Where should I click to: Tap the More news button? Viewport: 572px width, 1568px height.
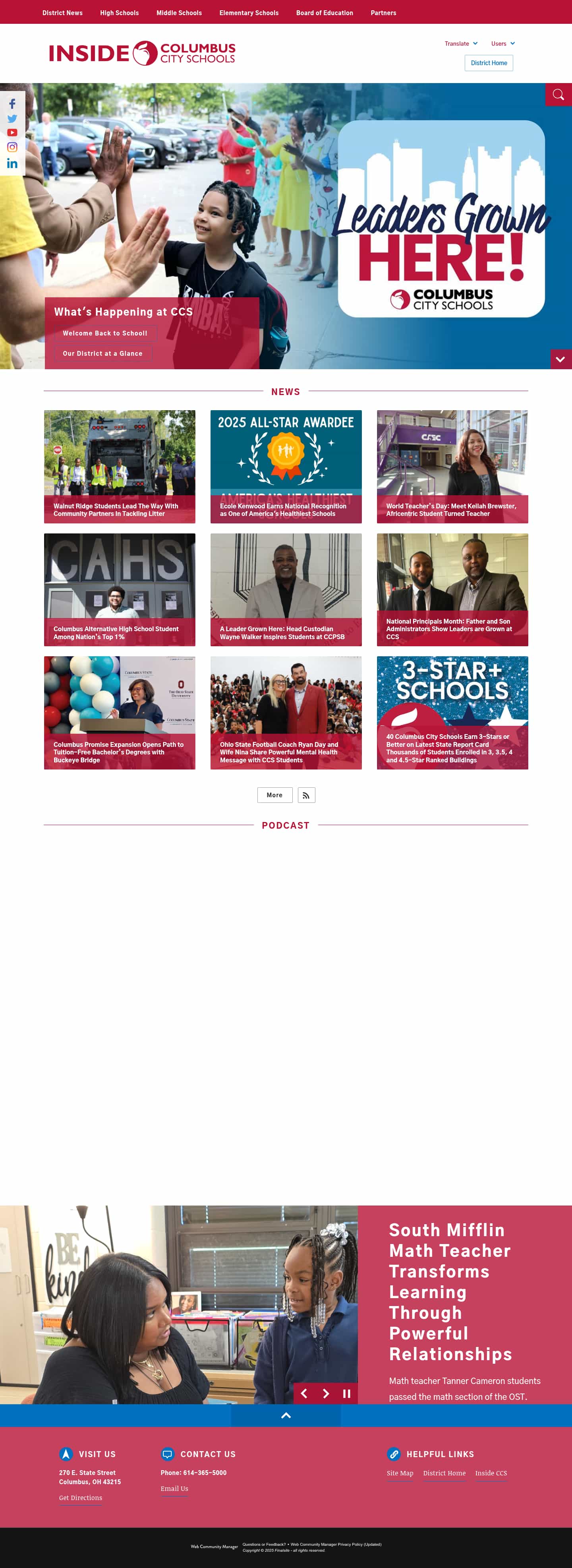(274, 795)
